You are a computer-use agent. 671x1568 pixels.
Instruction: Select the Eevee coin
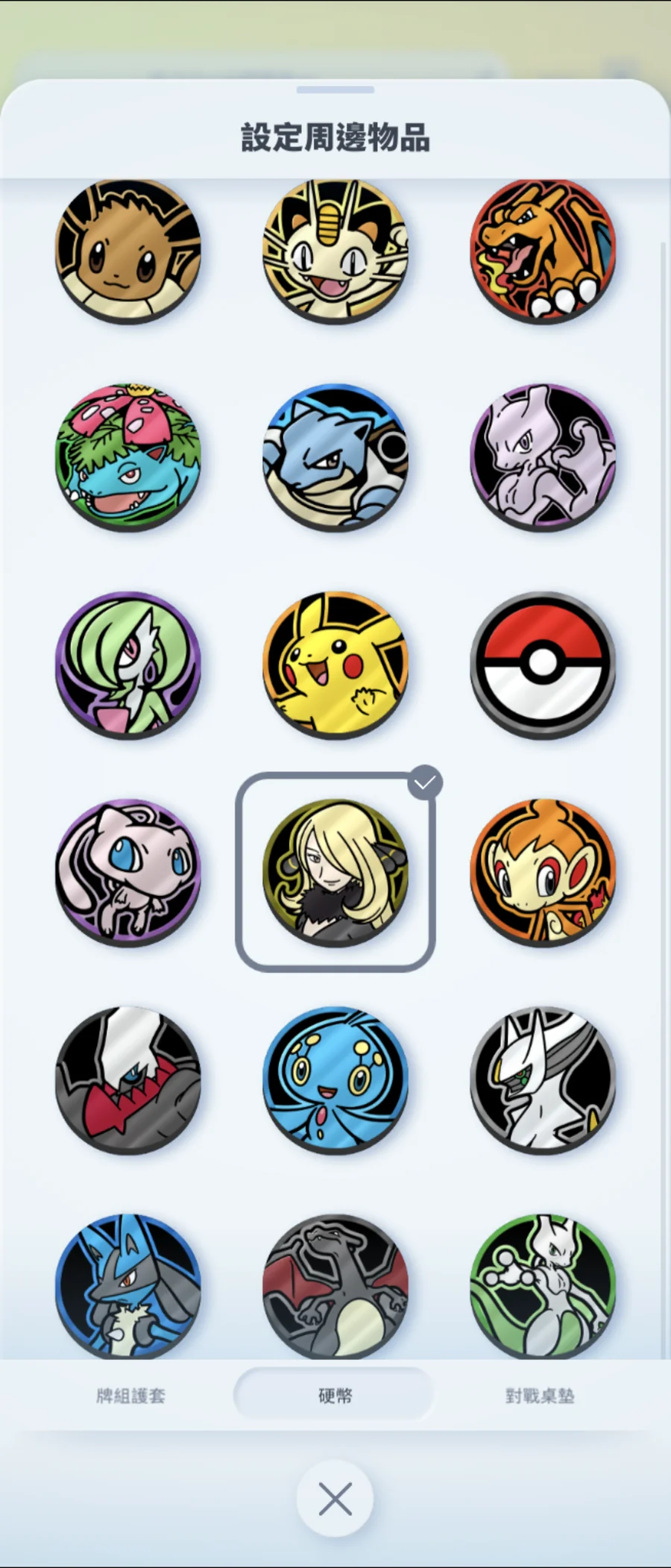point(128,250)
